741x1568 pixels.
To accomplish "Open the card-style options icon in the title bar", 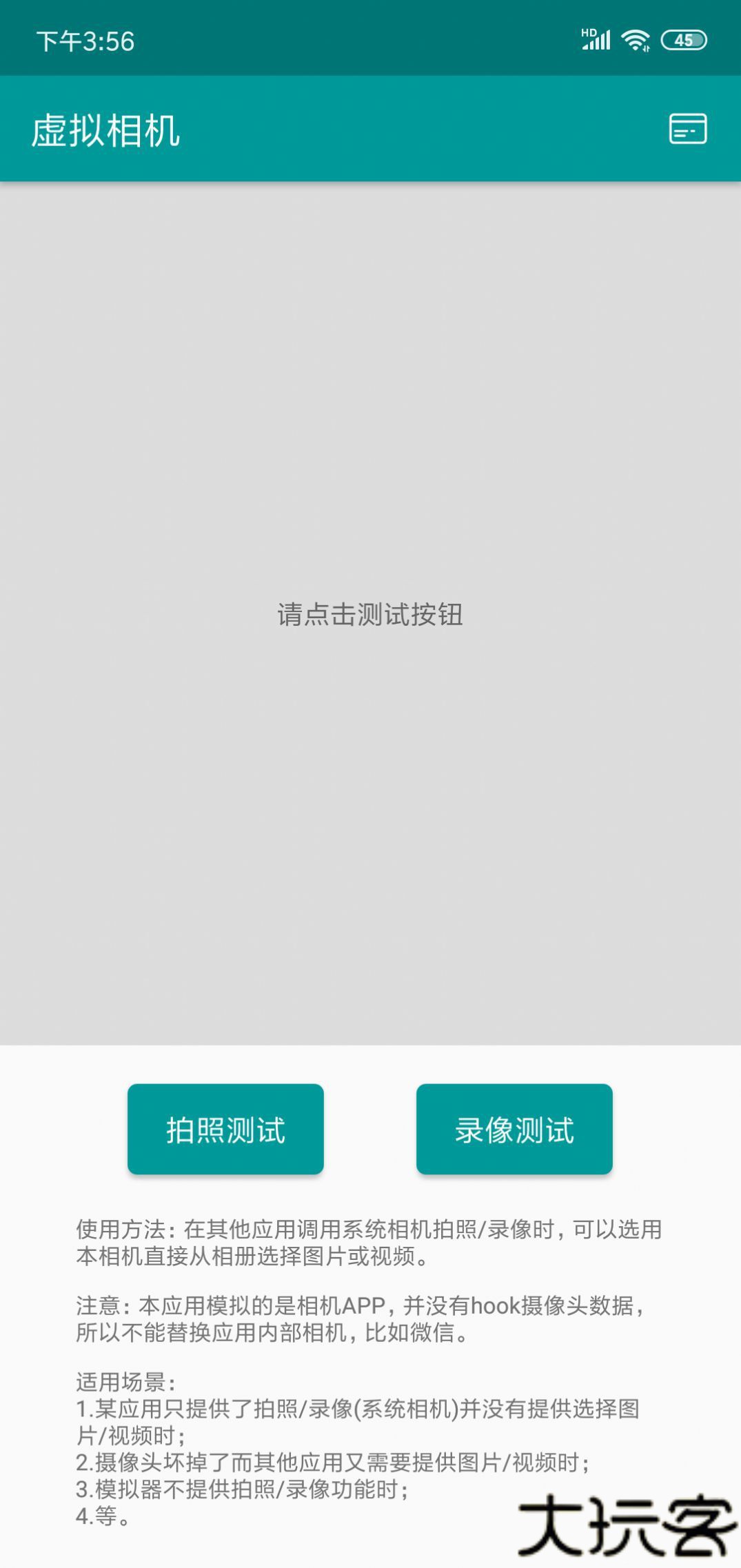I will [687, 128].
